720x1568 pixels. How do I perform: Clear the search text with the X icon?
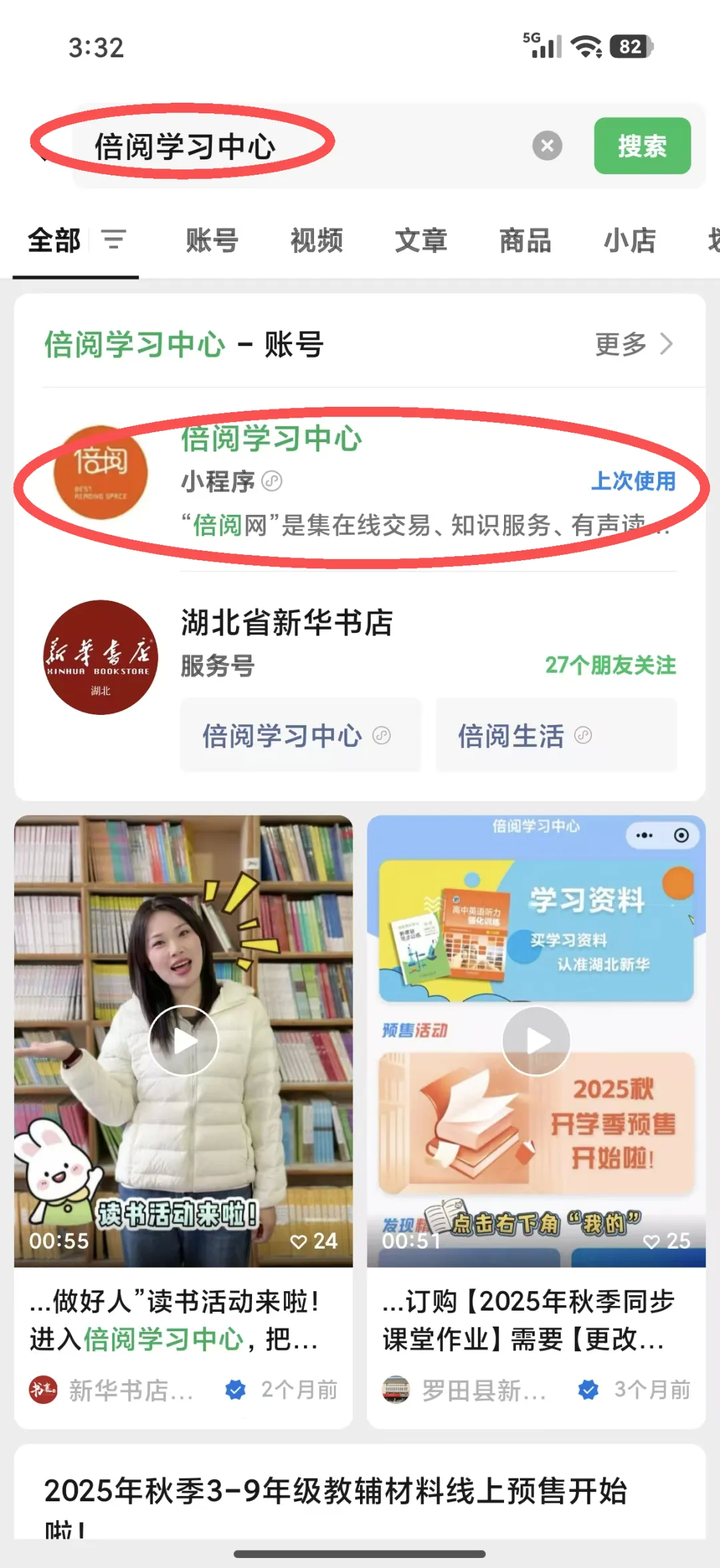pyautogui.click(x=547, y=145)
